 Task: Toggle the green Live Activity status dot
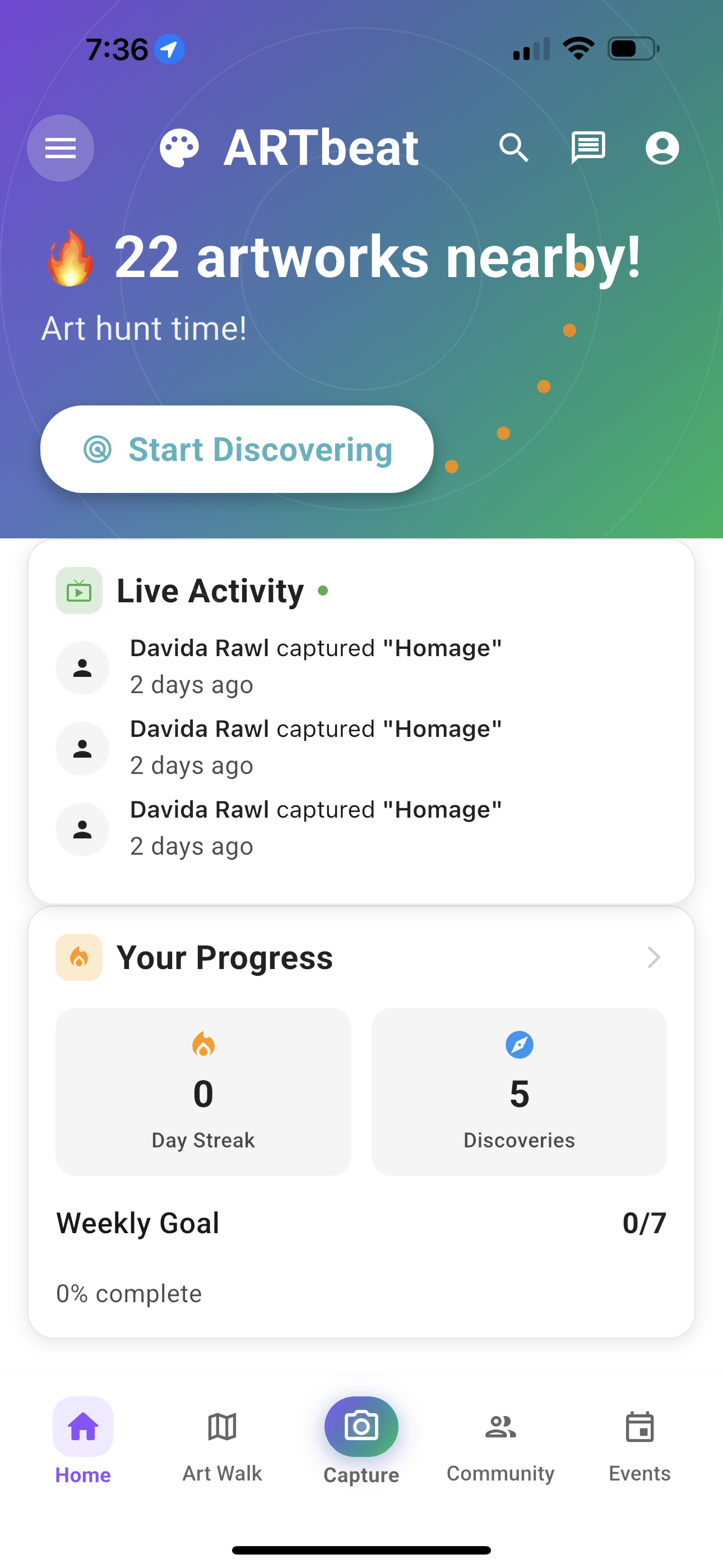click(x=323, y=590)
